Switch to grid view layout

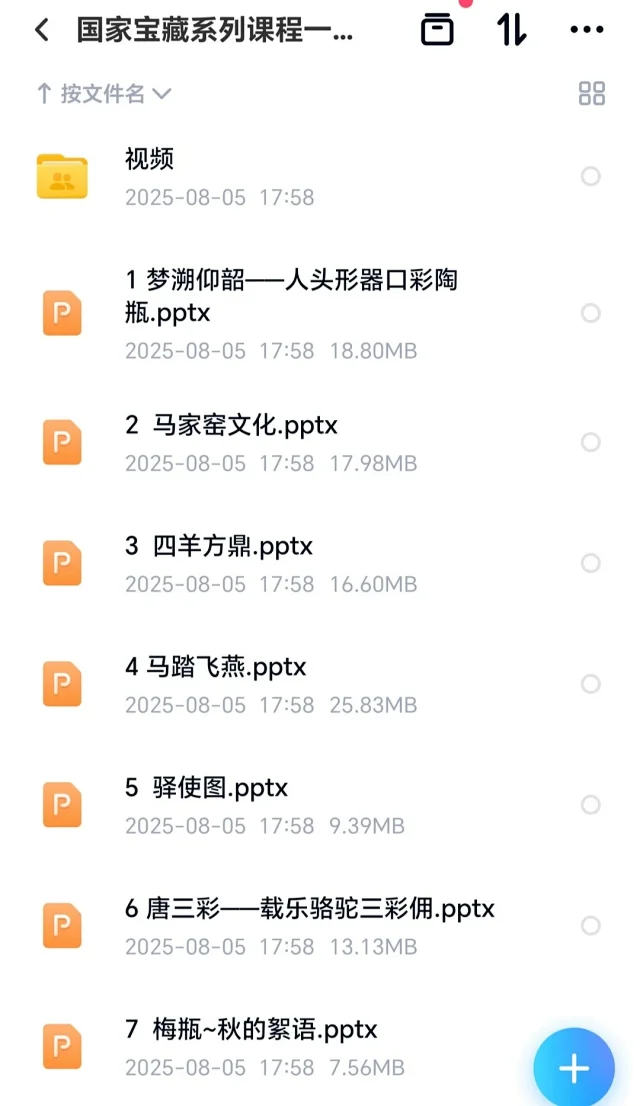[591, 93]
